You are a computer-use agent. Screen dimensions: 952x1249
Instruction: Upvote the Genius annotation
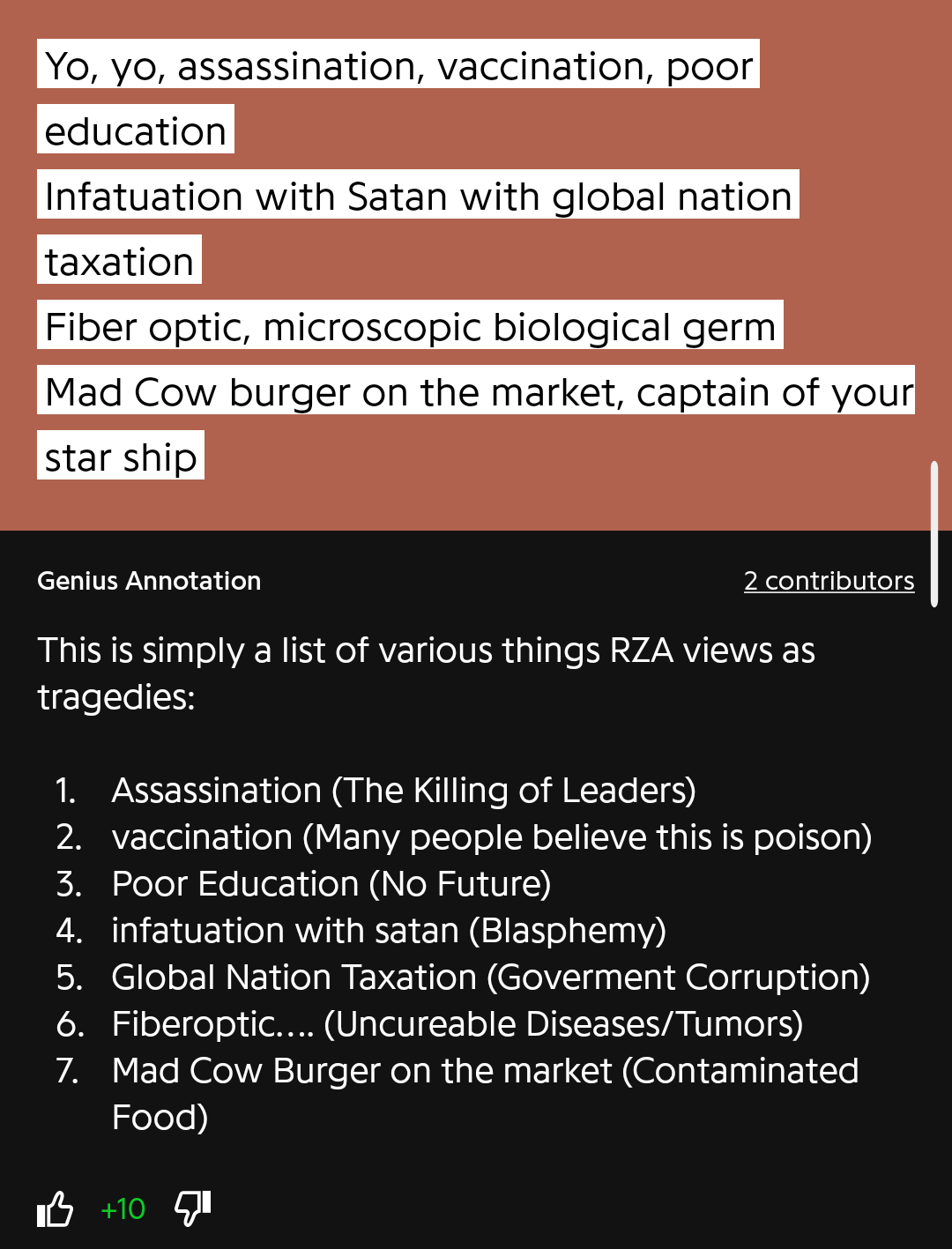pos(55,1208)
